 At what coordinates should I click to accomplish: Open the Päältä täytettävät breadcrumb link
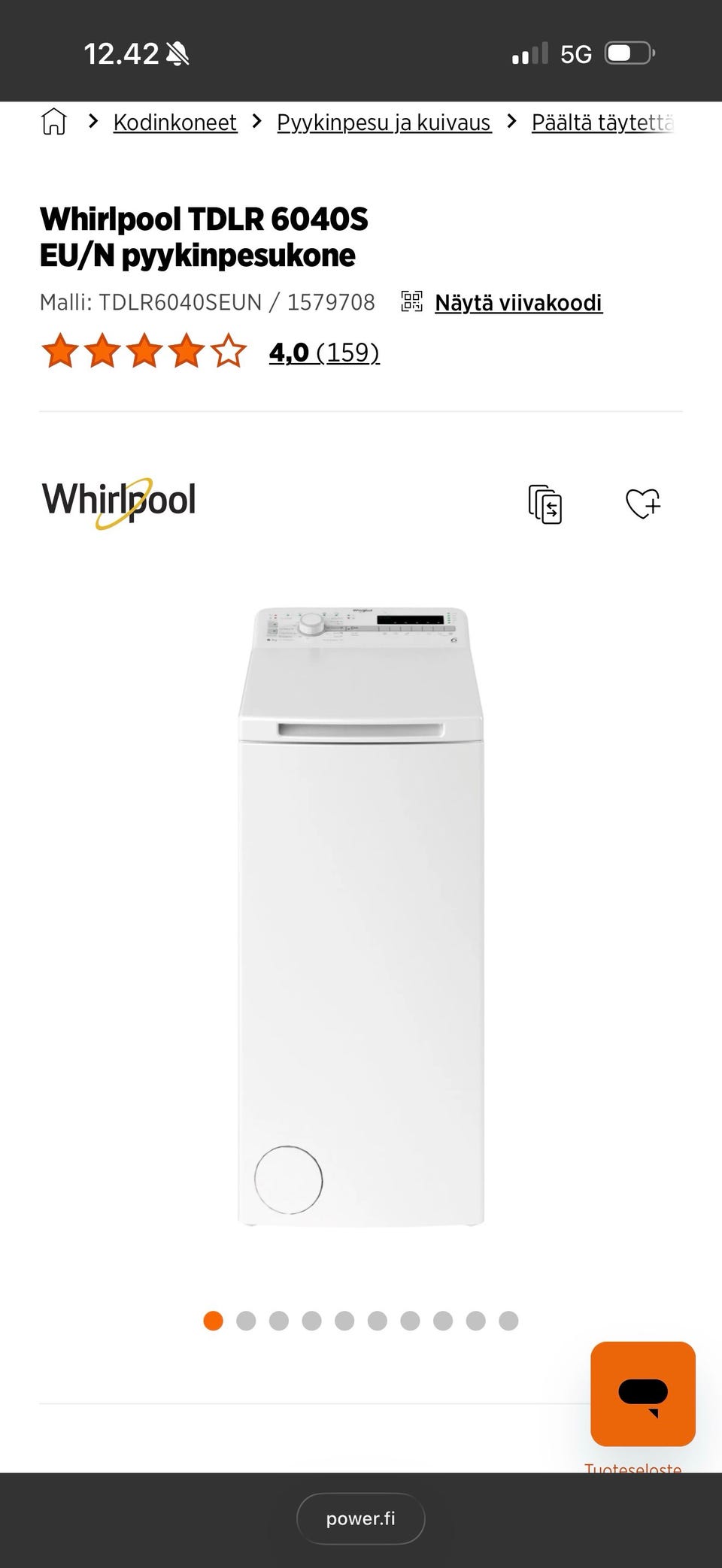[x=602, y=123]
